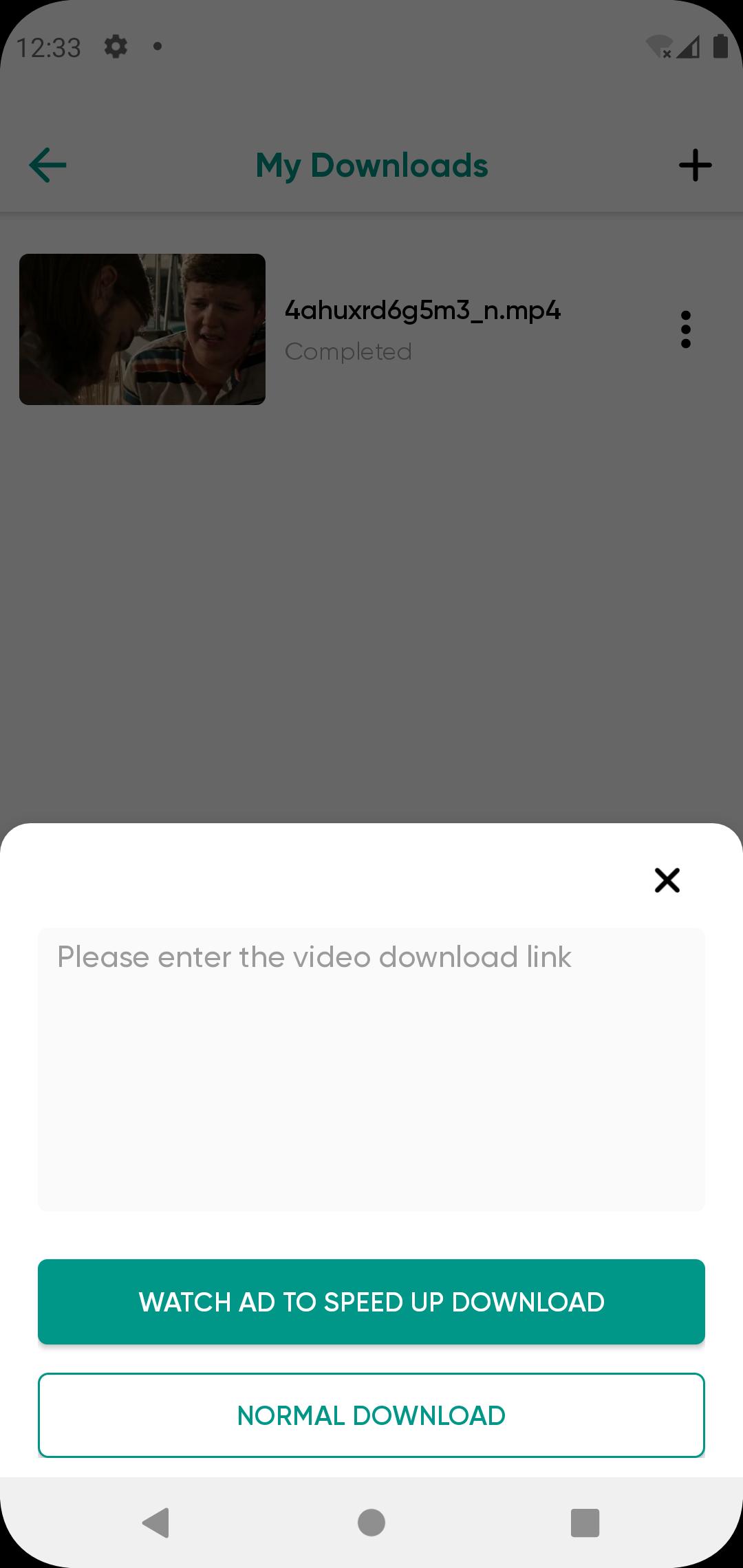Image resolution: width=743 pixels, height=1568 pixels.
Task: Go back with the system back button
Action: (x=156, y=1522)
